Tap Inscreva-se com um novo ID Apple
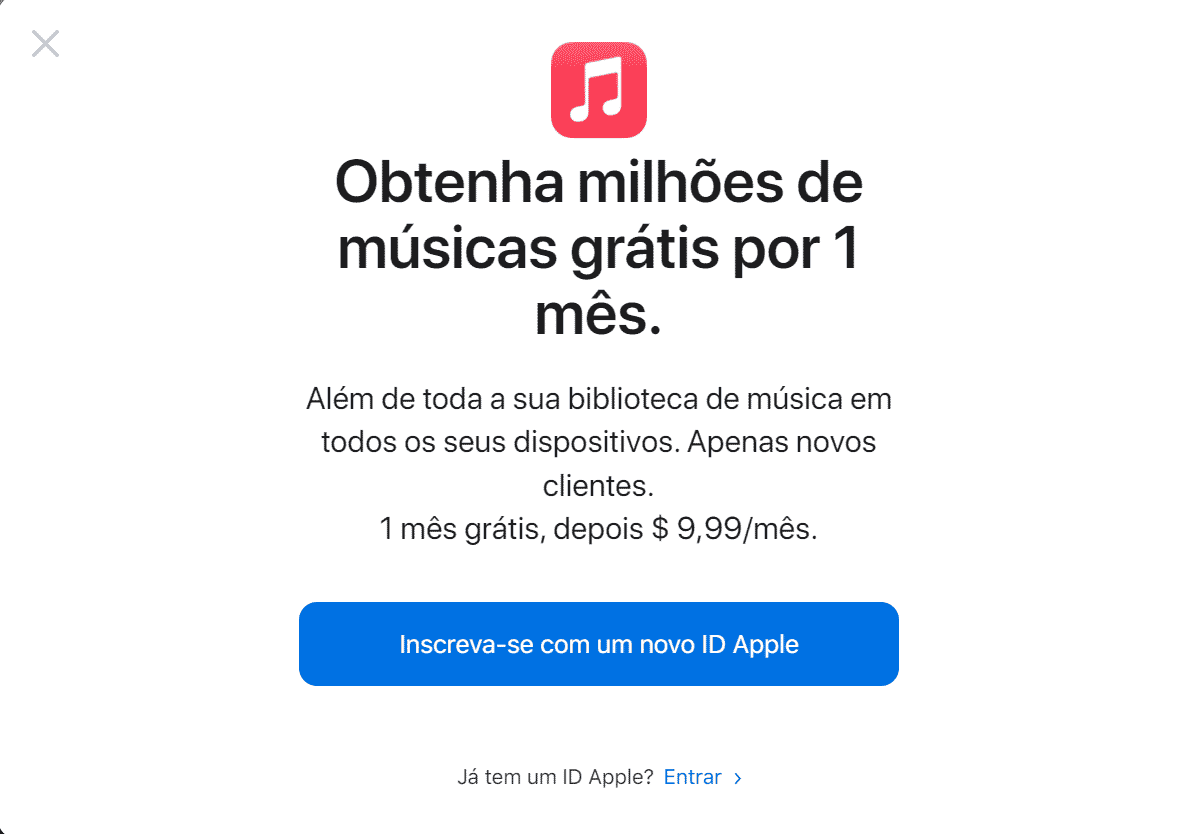This screenshot has width=1192, height=834. pyautogui.click(x=598, y=644)
